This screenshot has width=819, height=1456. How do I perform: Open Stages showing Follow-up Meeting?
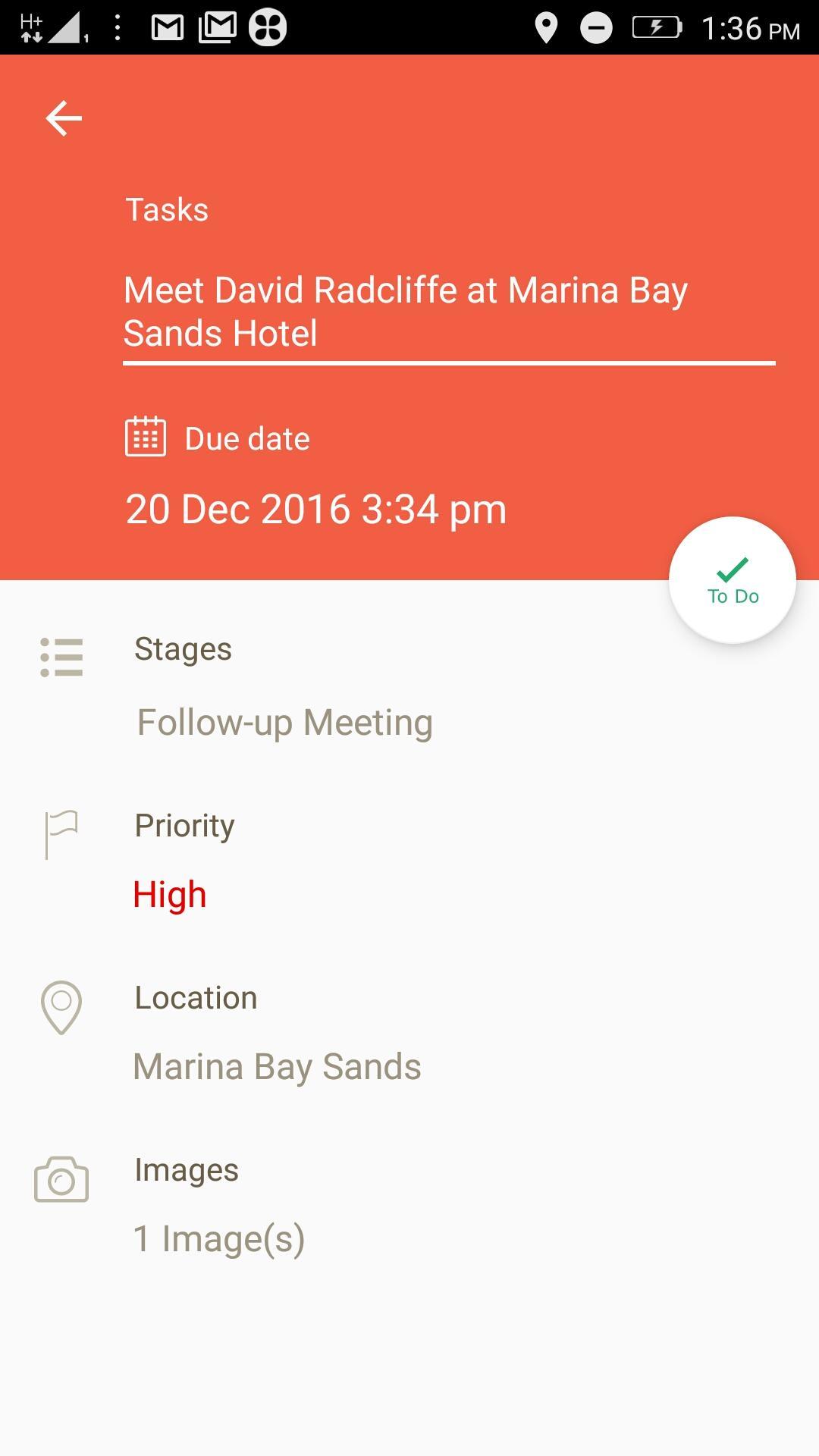[x=284, y=721]
